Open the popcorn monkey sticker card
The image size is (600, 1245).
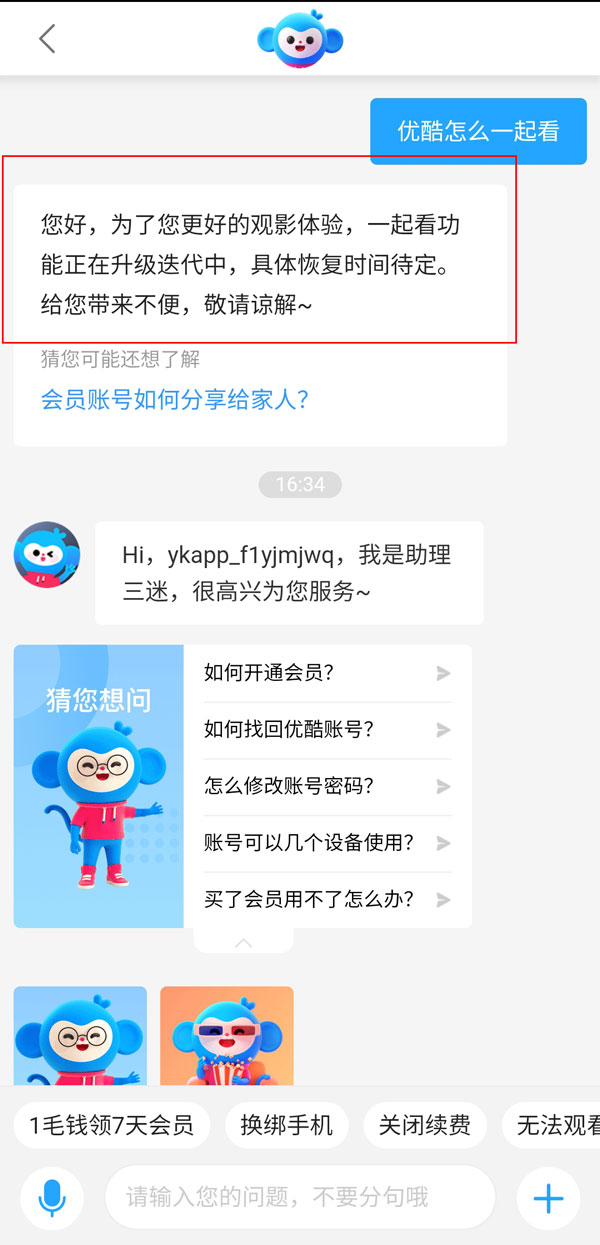(227, 1036)
